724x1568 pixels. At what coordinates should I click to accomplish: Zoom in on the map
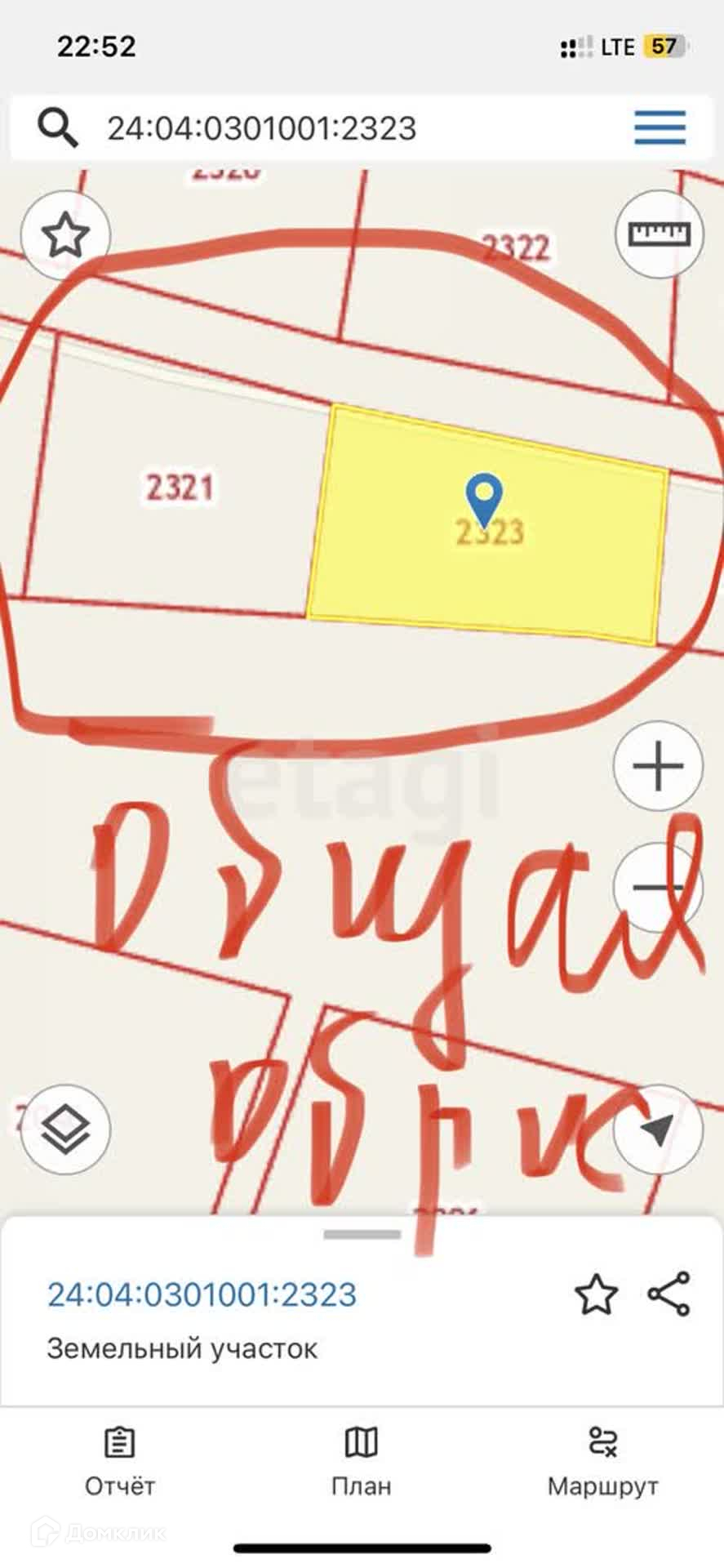coord(658,766)
